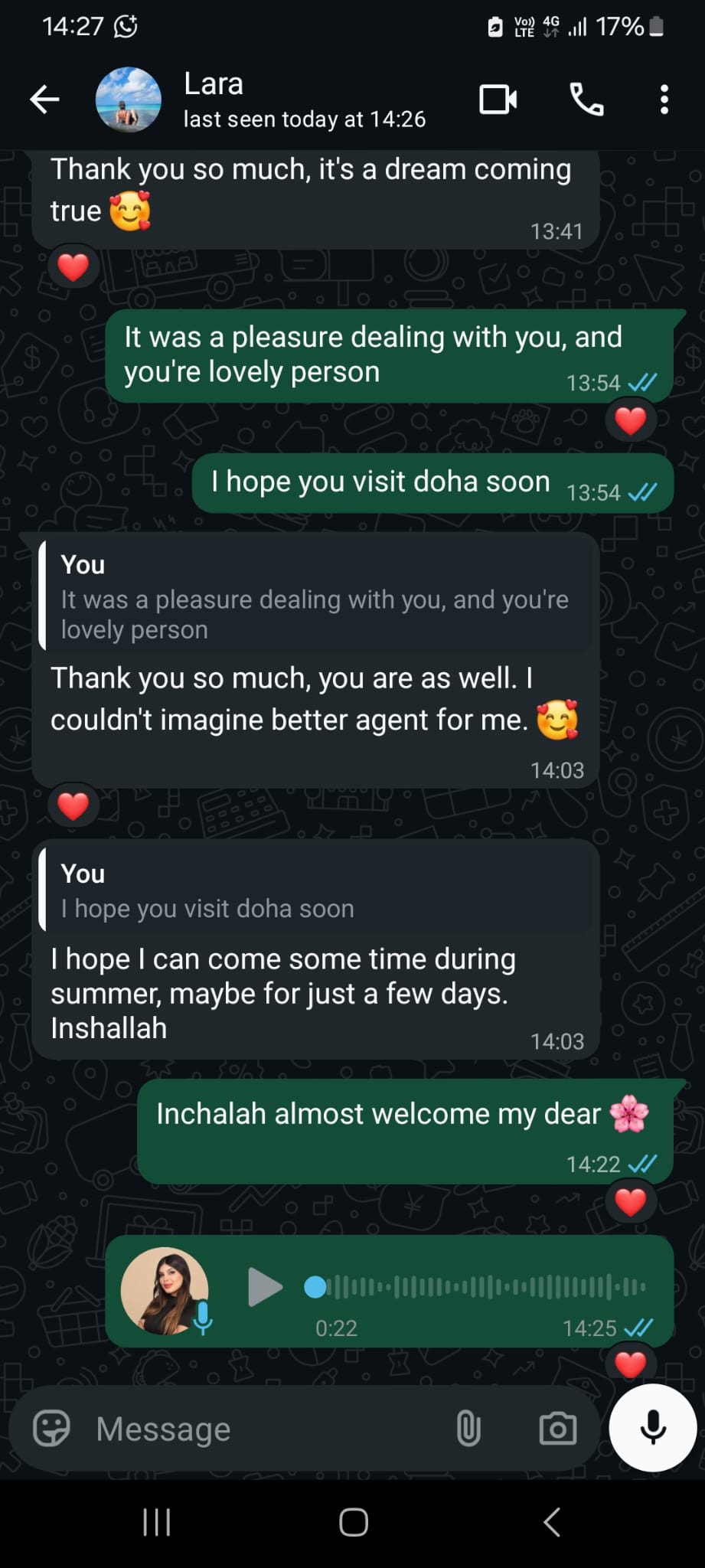
Task: View heart reaction on 'better agent for me' message
Action: [x=73, y=806]
